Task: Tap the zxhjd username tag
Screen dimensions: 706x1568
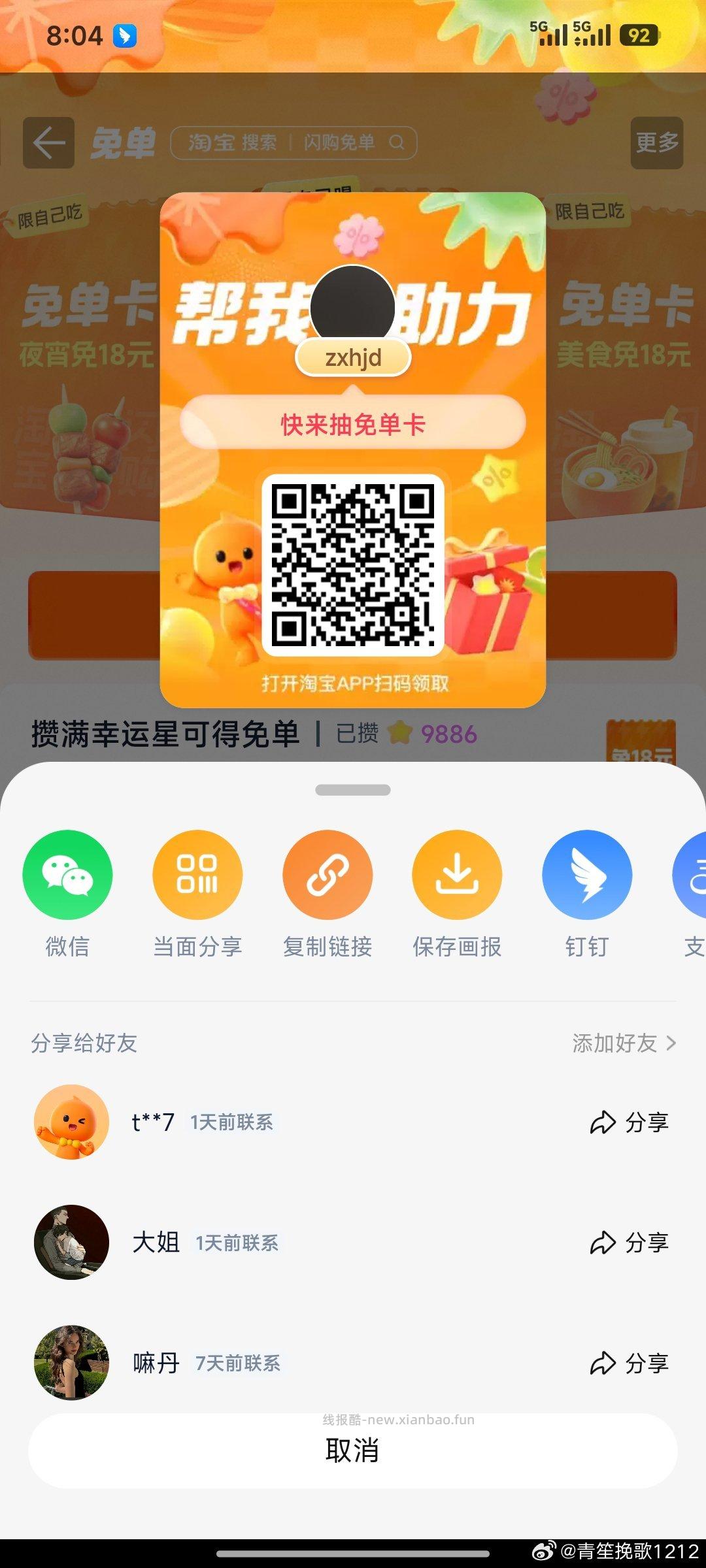Action: tap(353, 357)
